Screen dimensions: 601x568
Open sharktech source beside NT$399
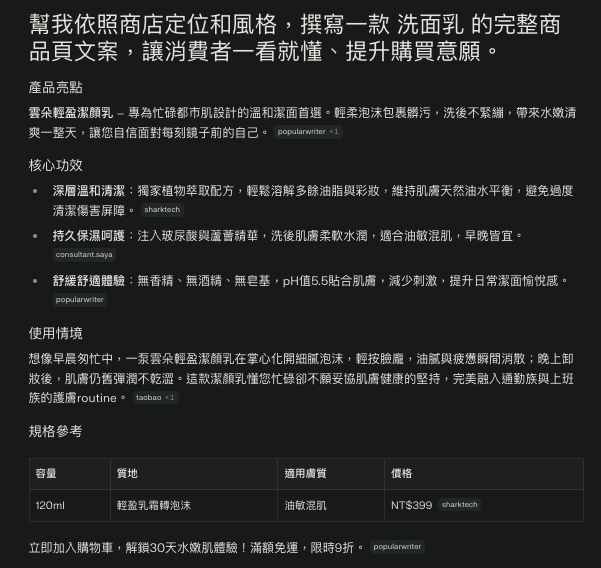tap(460, 505)
